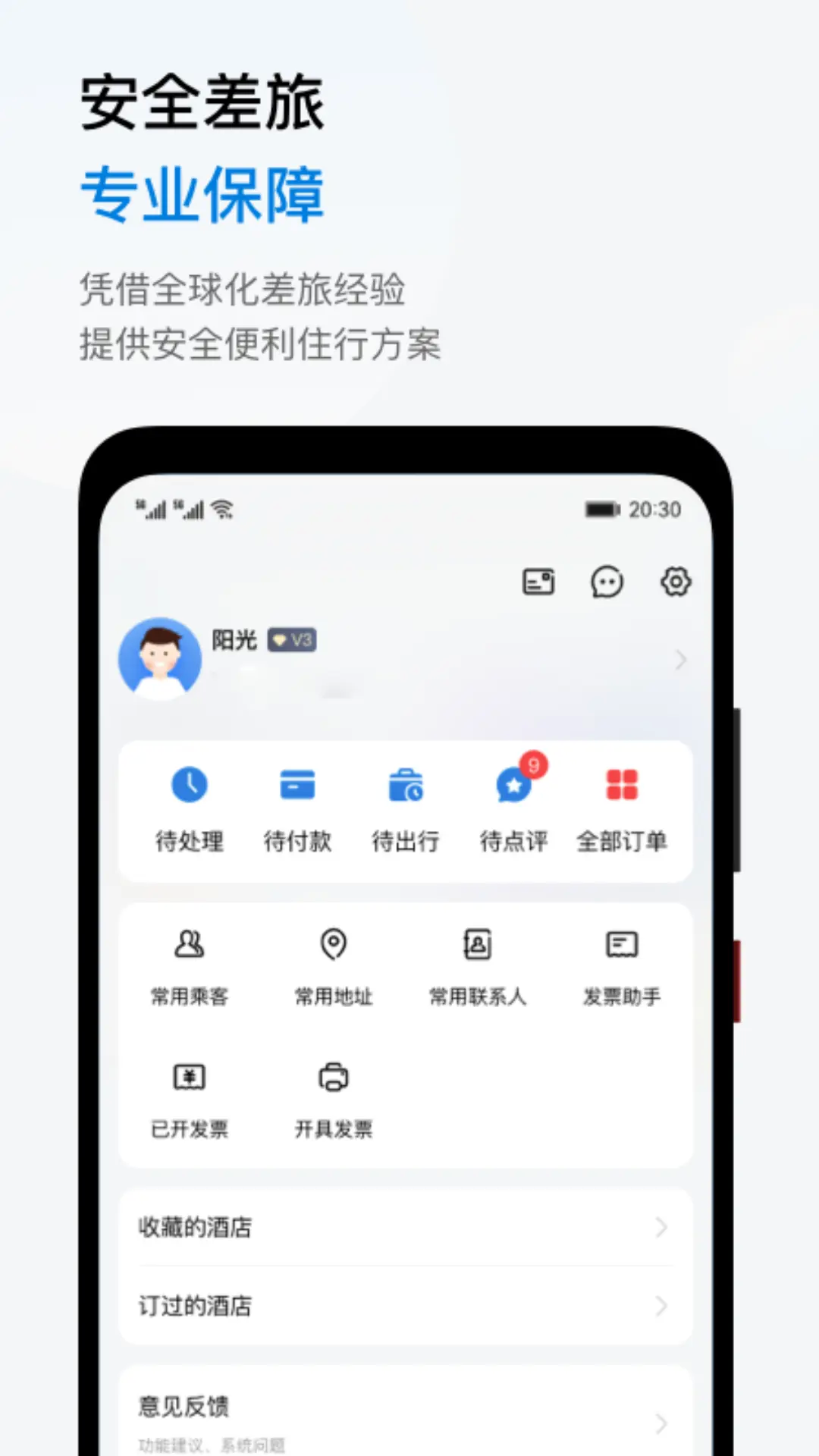This screenshot has width=819, height=1456.
Task: Tap the 阳光 user avatar
Action: (x=160, y=658)
